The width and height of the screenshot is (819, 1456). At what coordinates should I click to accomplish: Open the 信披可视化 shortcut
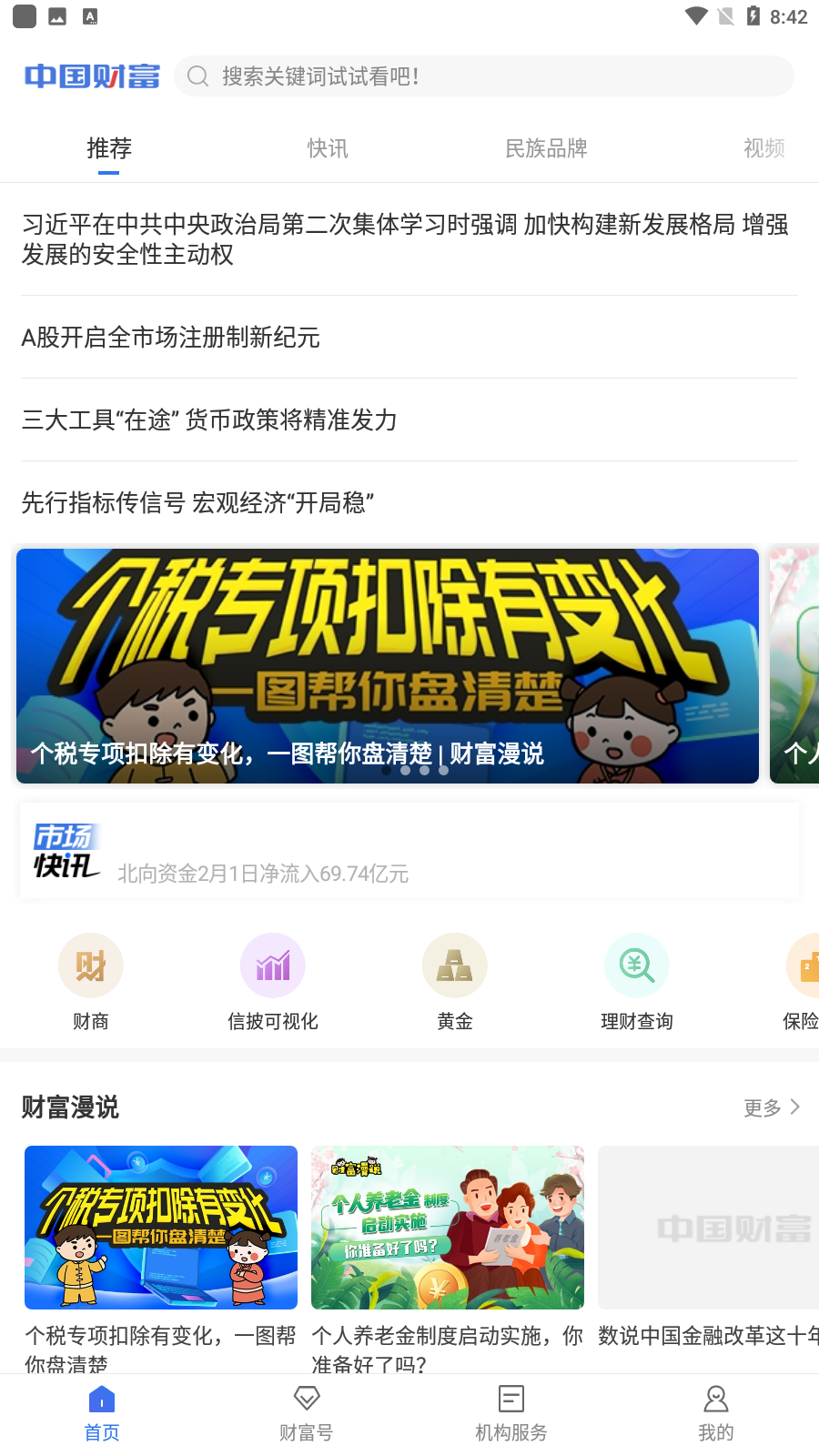[273, 983]
